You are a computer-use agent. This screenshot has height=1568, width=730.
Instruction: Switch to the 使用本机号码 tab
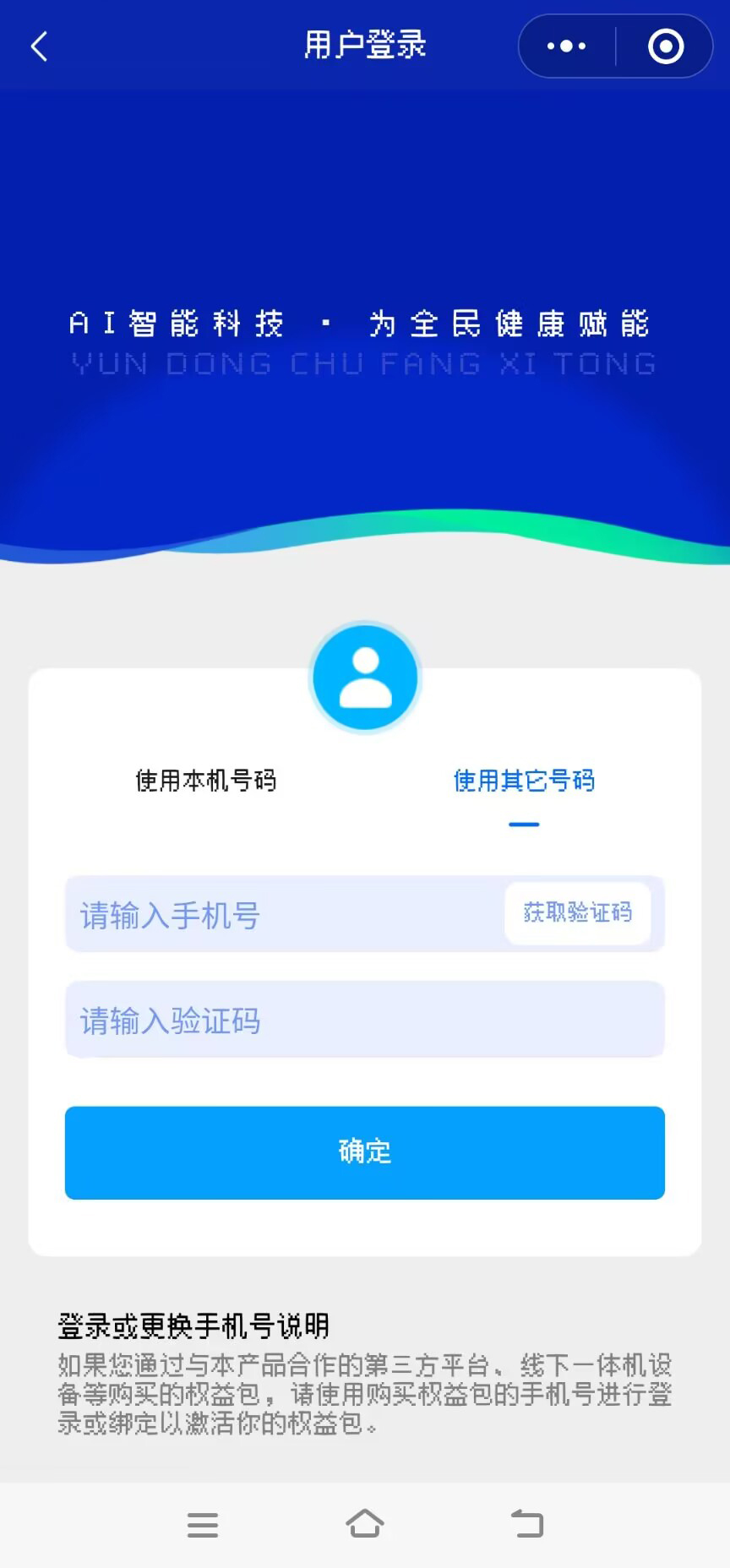205,781
